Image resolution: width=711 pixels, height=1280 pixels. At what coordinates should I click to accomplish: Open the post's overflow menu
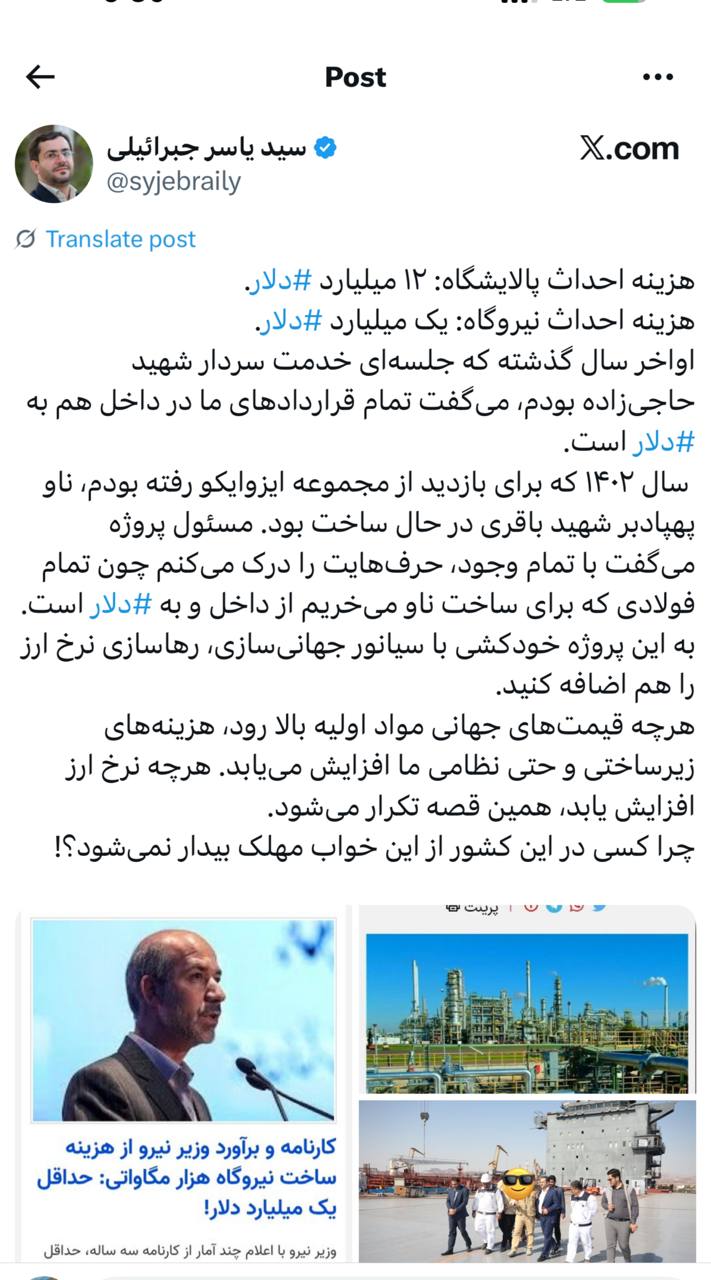(x=657, y=77)
